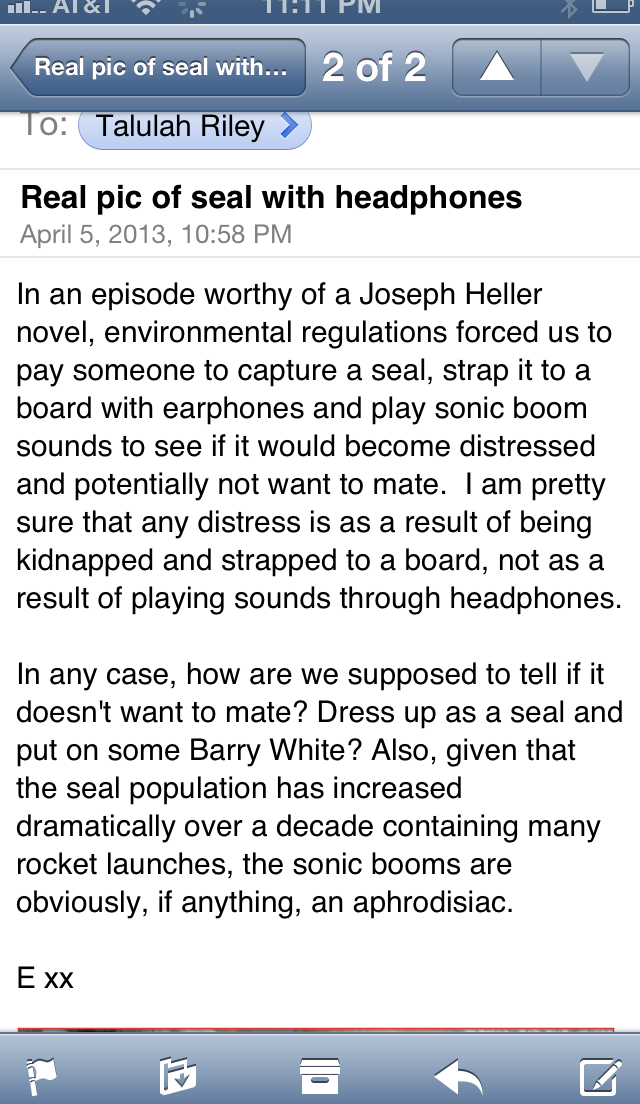
Task: Go back to the message list
Action: [x=159, y=67]
